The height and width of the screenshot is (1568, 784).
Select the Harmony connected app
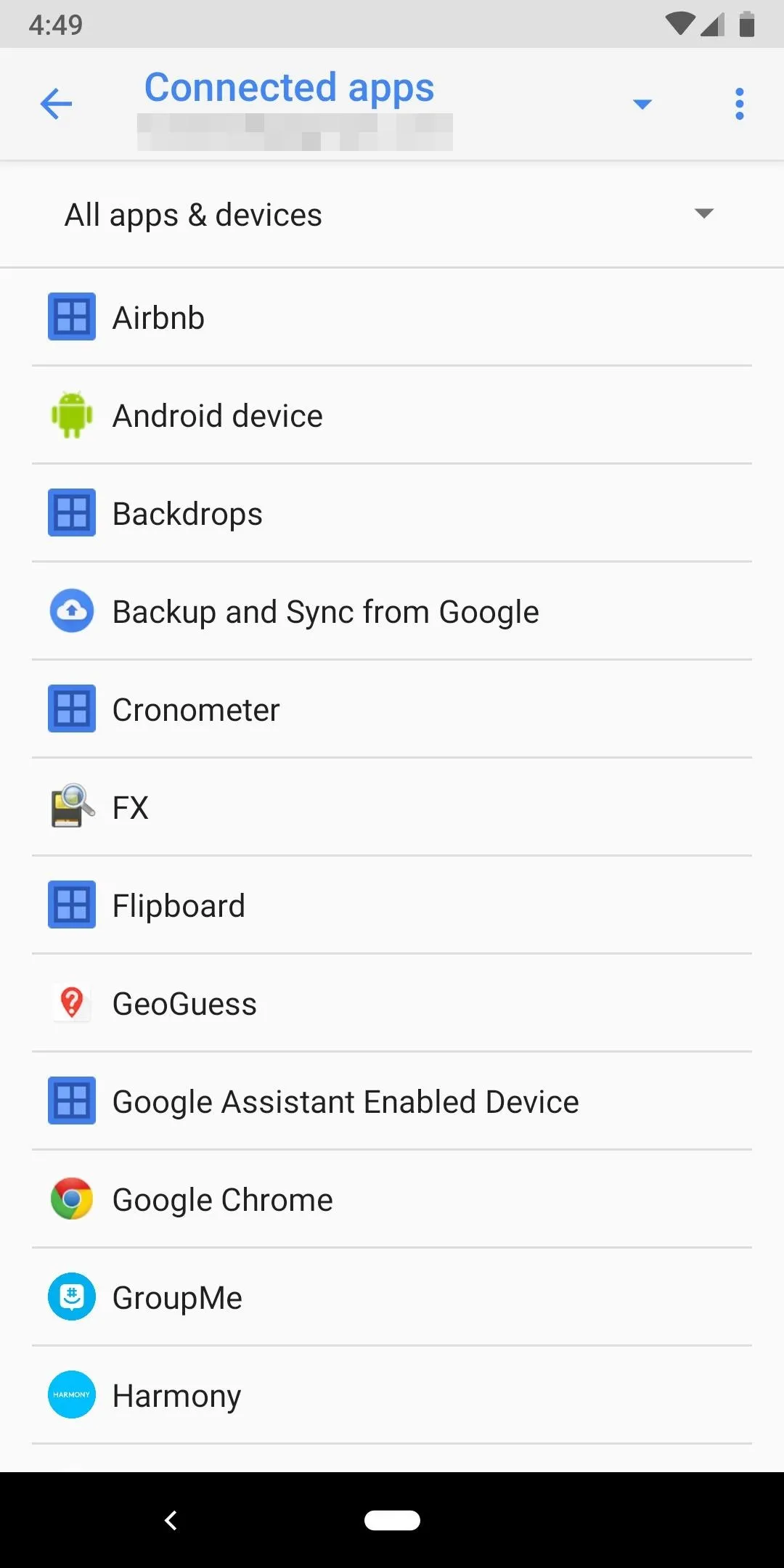(x=392, y=1395)
